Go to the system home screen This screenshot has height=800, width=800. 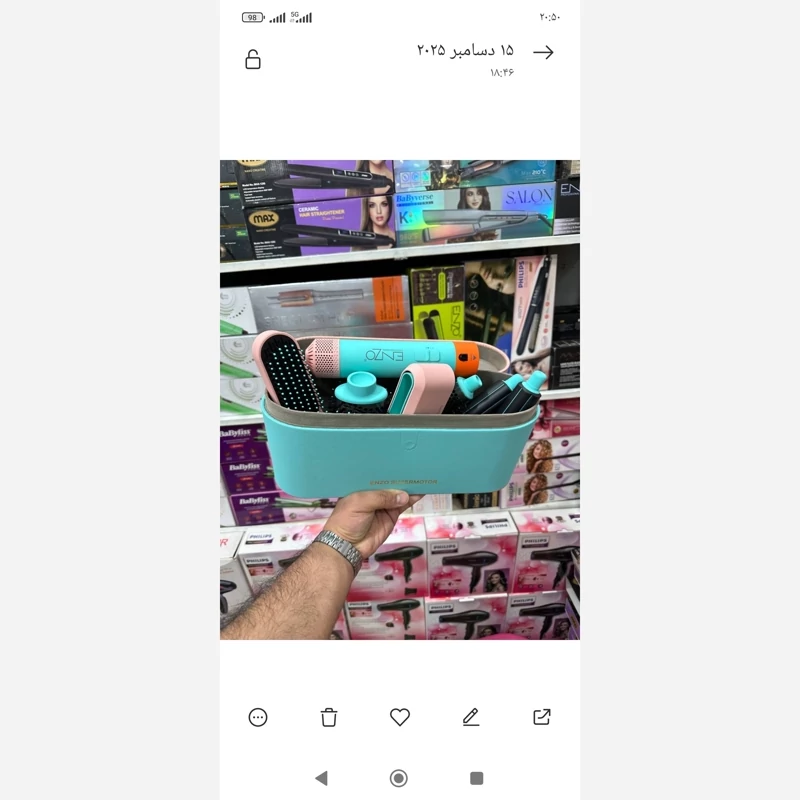pos(399,778)
